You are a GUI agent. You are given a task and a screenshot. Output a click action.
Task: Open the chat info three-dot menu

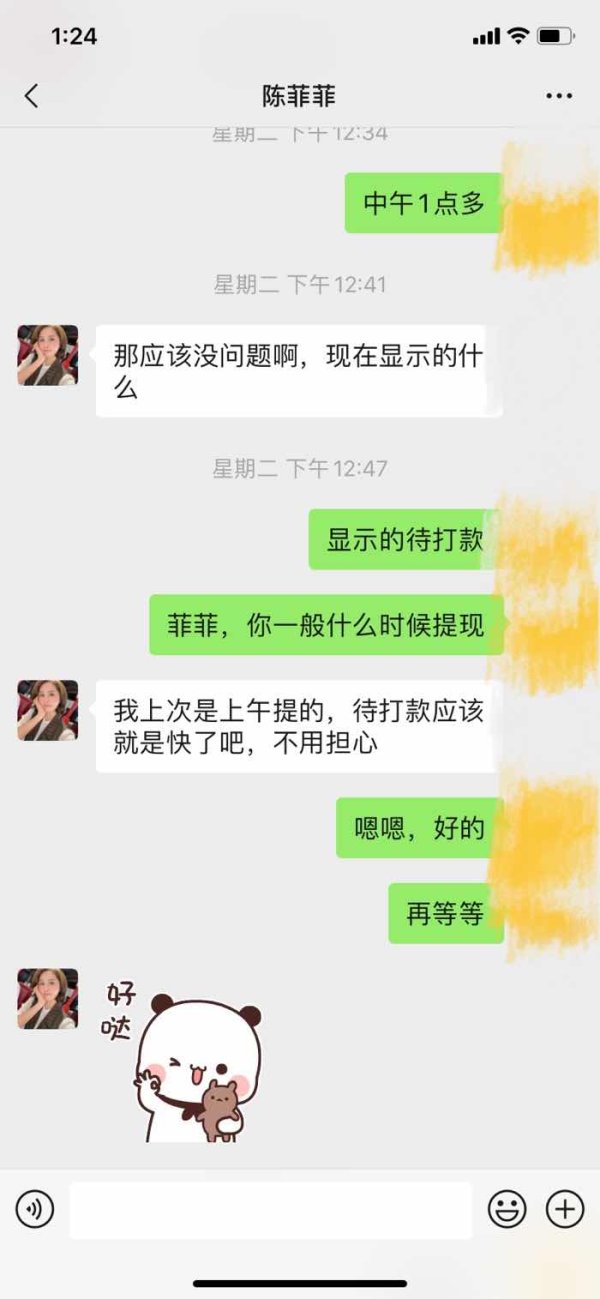coord(559,96)
